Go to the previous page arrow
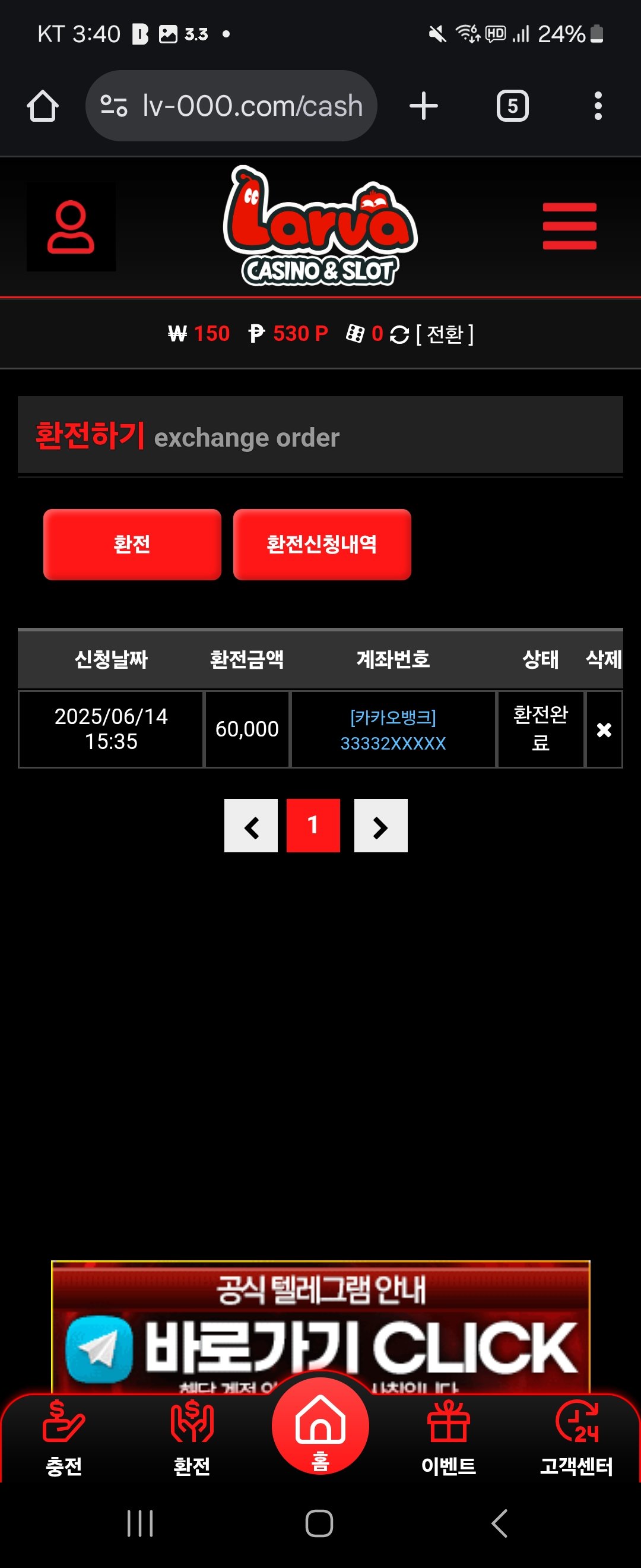This screenshot has height=1568, width=641. coord(251,826)
